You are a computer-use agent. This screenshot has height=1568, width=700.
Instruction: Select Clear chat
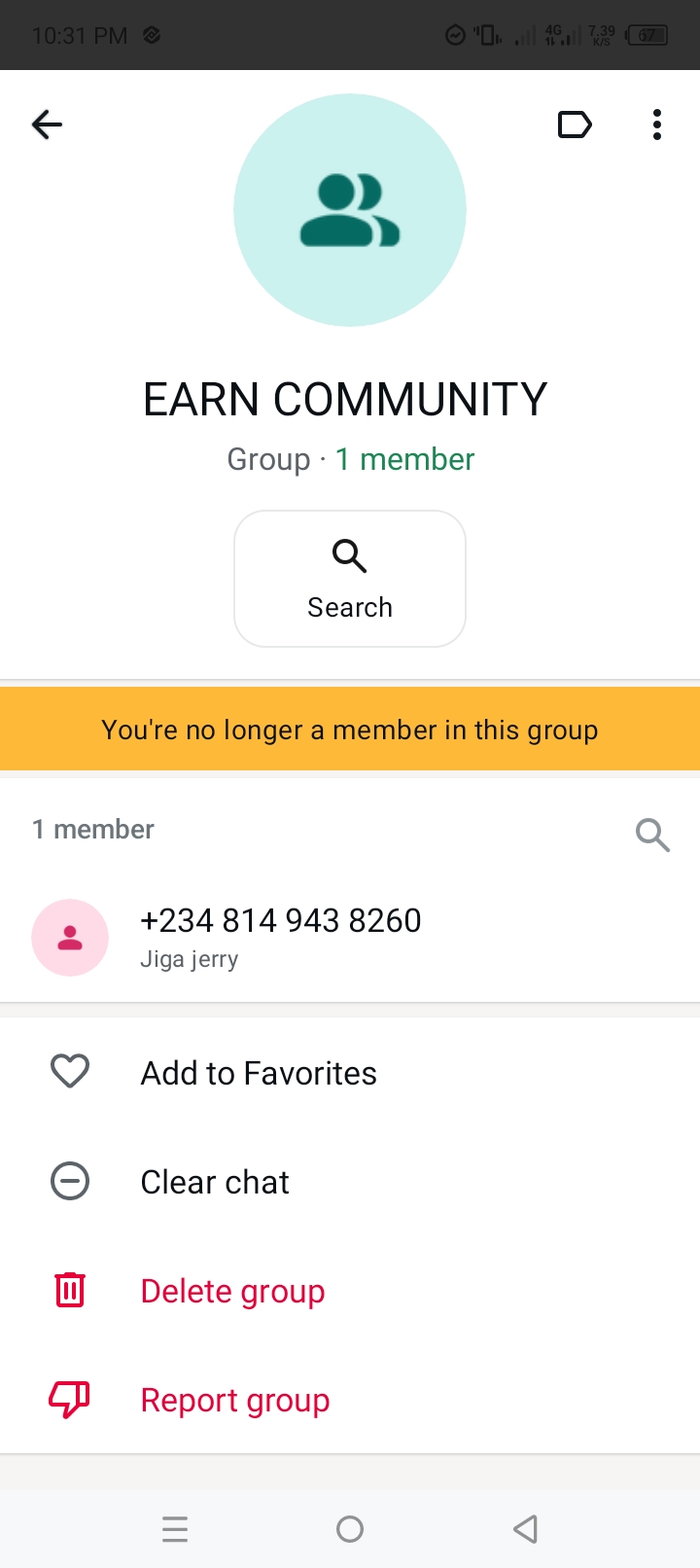pos(215,1182)
